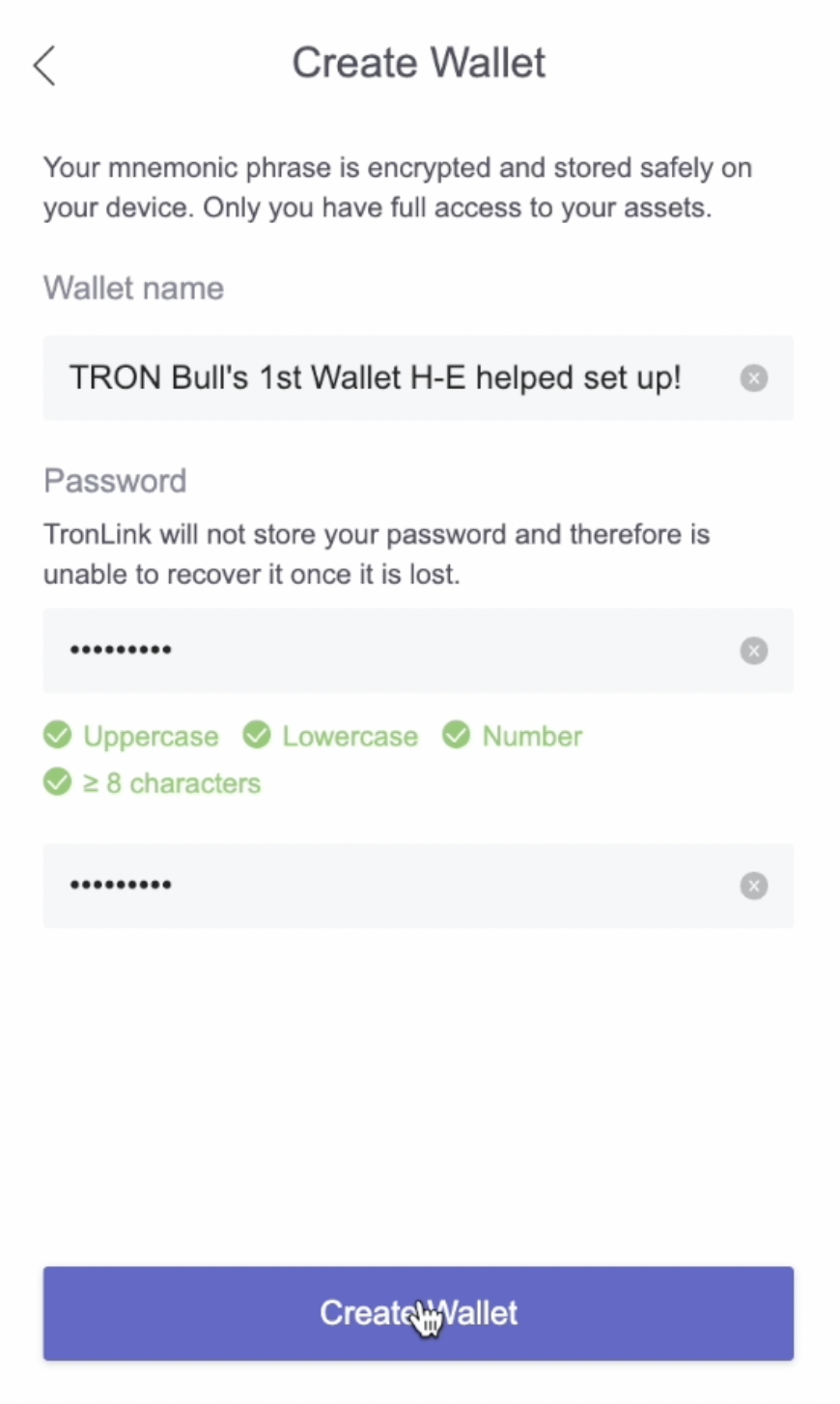840x1404 pixels.
Task: Edit the Wallet name field
Action: click(377, 378)
